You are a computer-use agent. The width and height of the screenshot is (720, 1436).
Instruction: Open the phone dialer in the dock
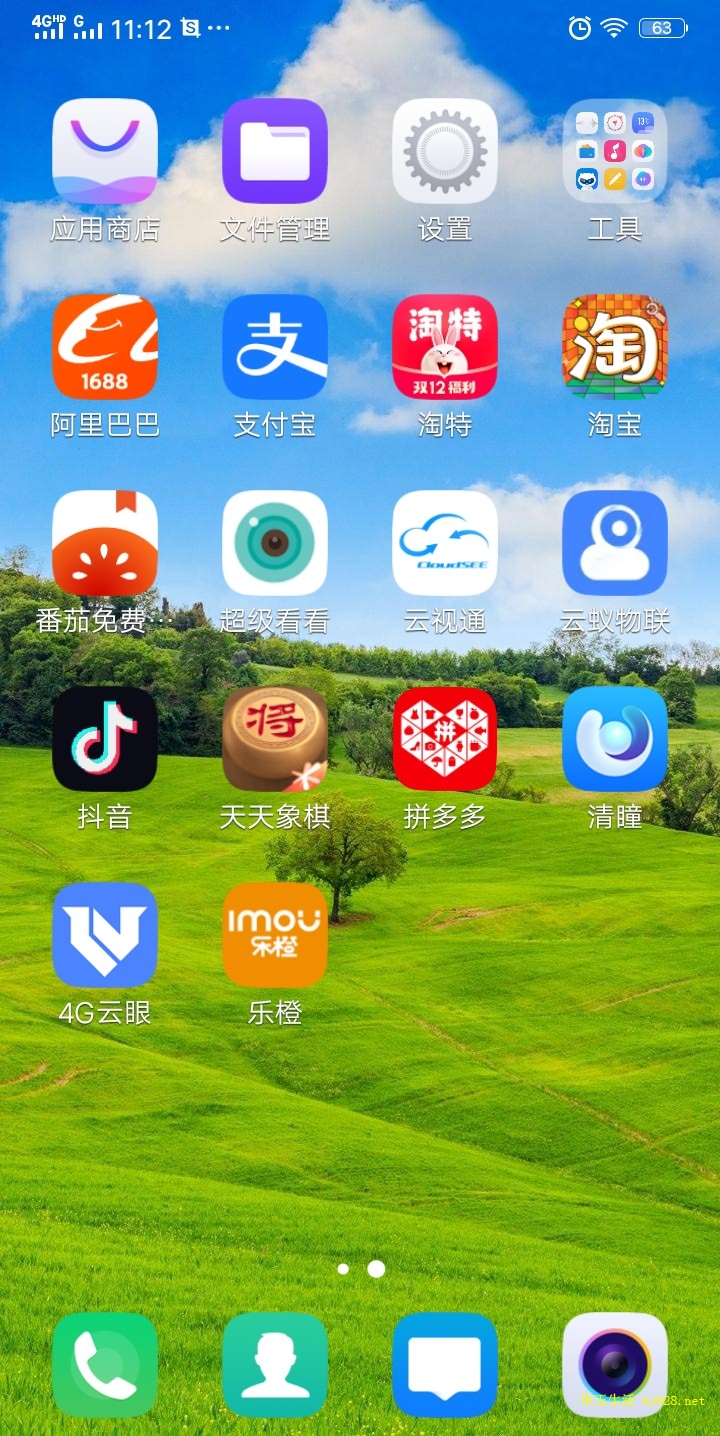click(x=105, y=1365)
